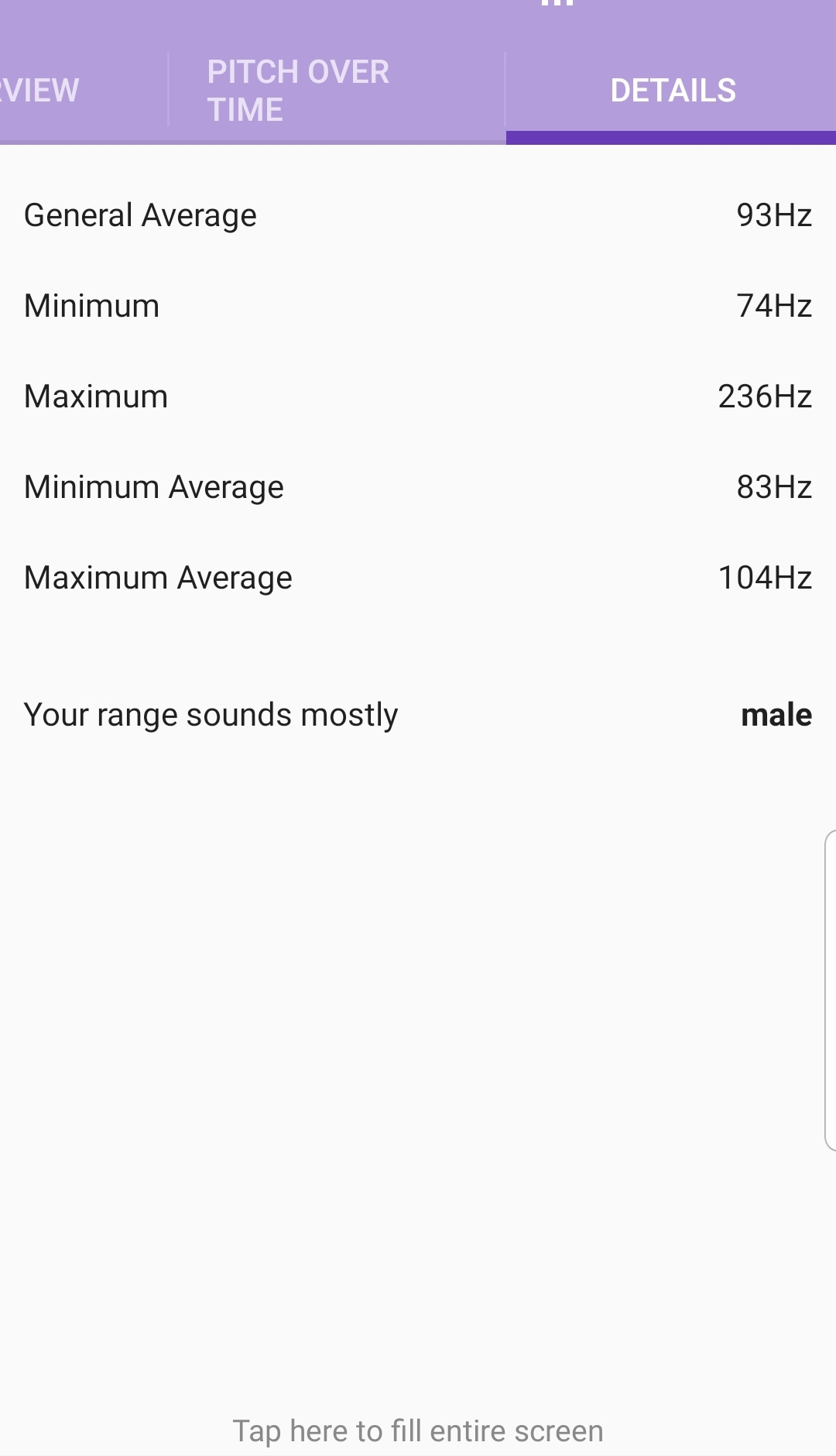
Task: Tap the 83Hz minimum average value
Action: point(773,486)
